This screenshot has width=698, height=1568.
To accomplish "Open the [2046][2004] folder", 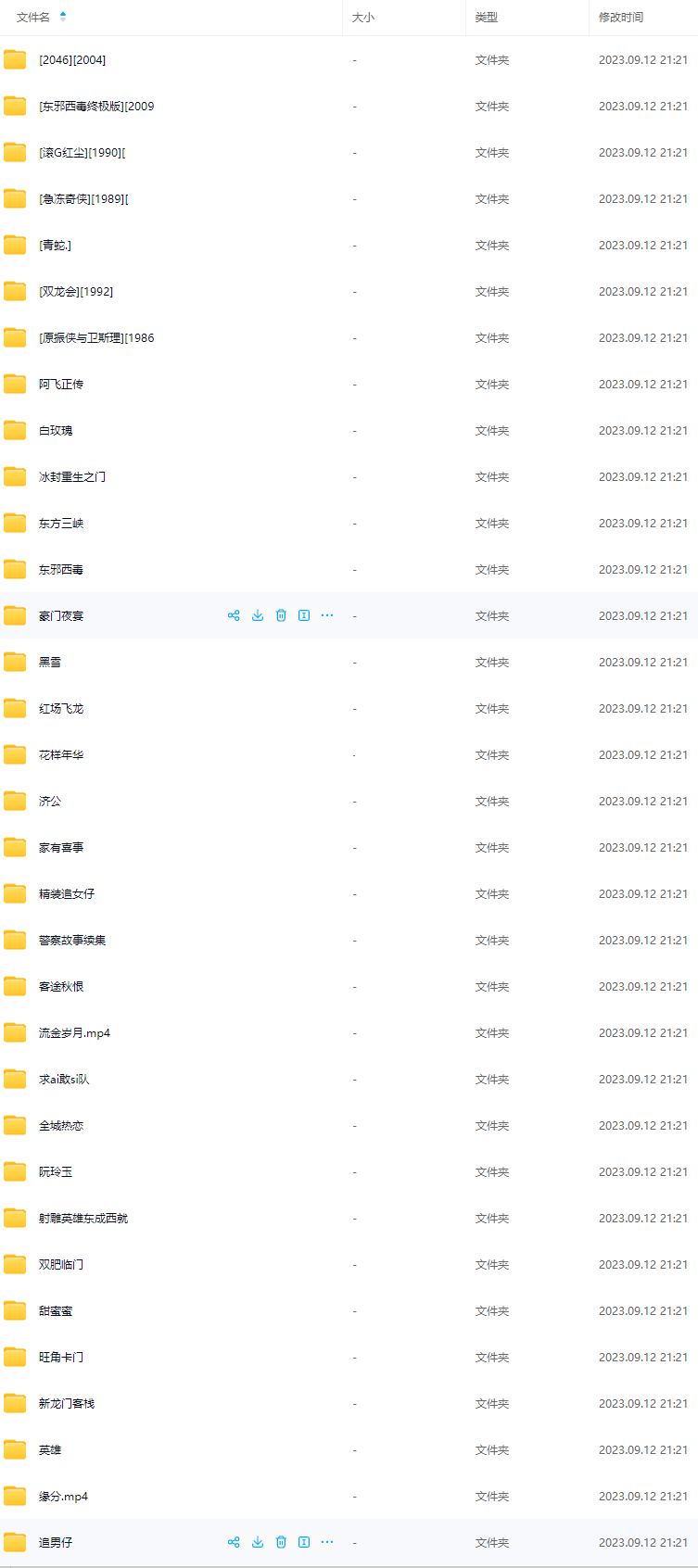I will [72, 60].
